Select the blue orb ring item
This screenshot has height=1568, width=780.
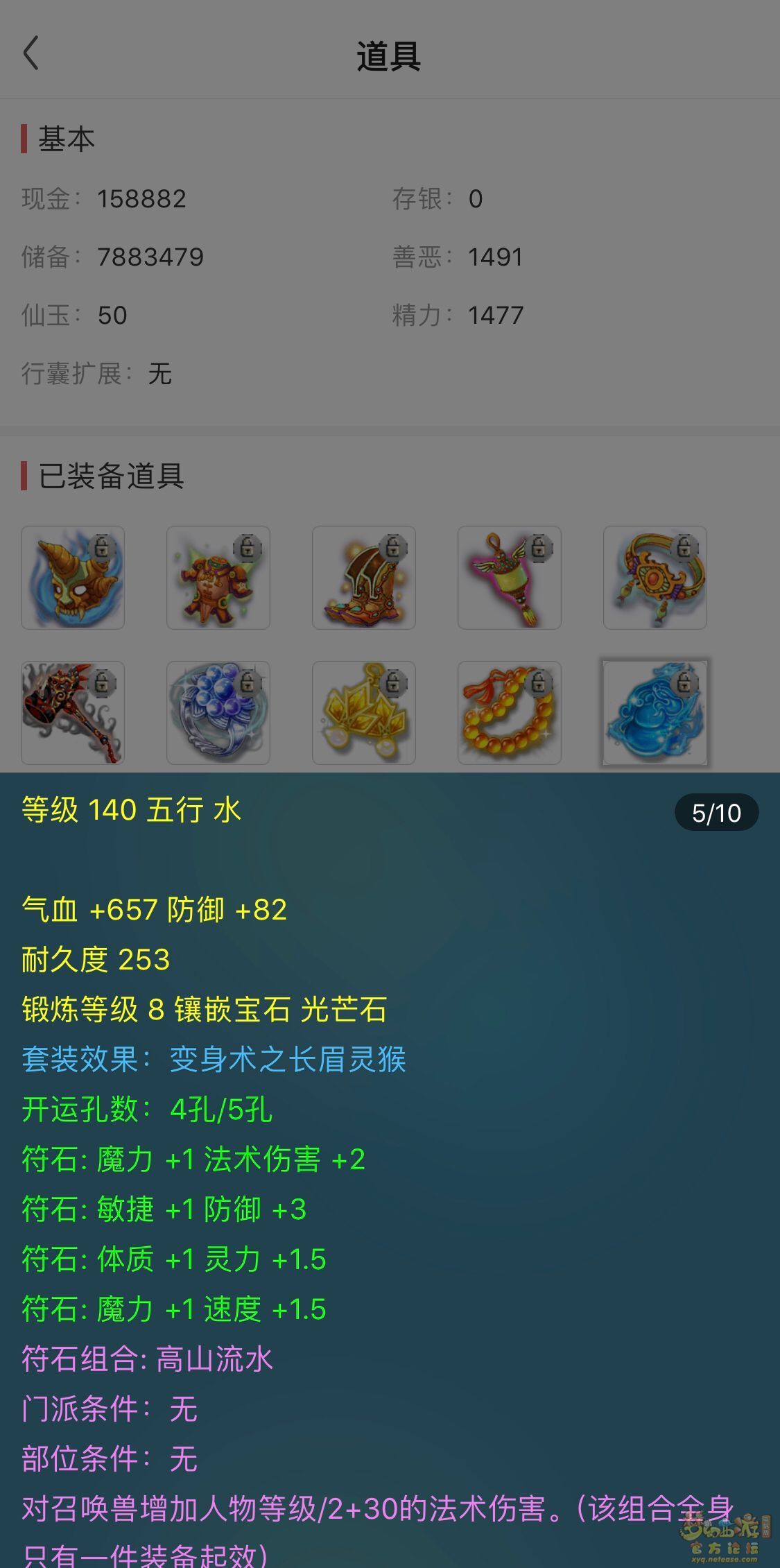coord(218,713)
